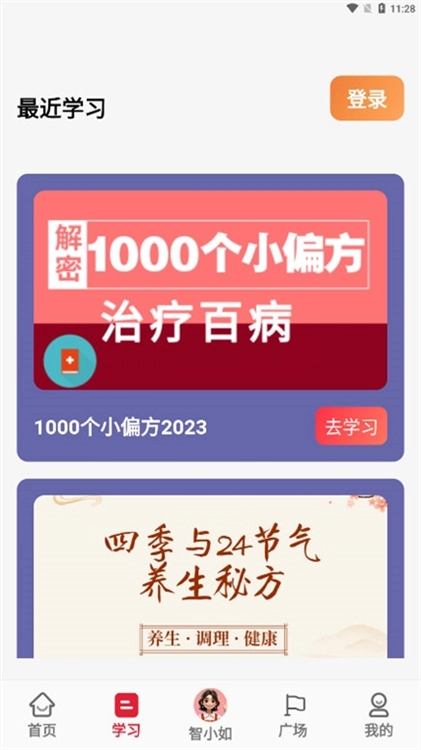Go to the 首页 home tab
Screen dimensions: 421x750
pos(42,715)
